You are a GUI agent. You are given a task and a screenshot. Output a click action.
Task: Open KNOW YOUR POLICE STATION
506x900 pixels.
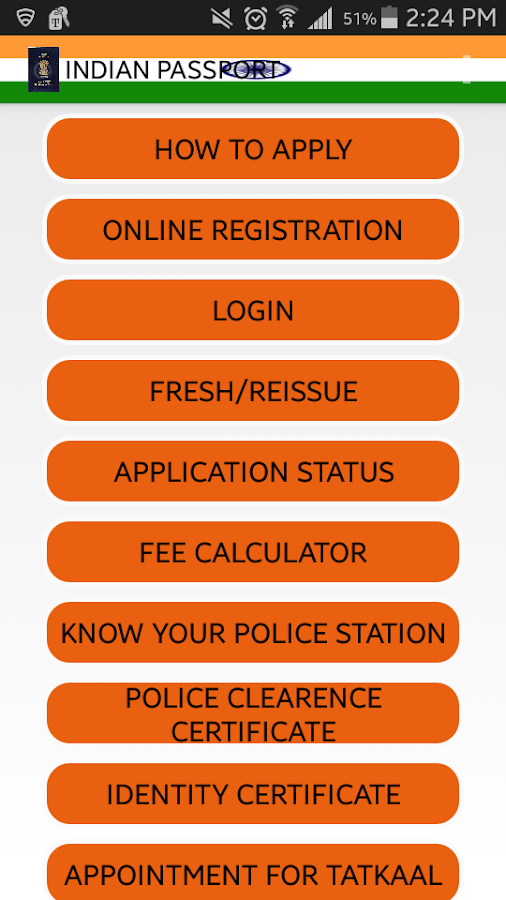point(253,633)
